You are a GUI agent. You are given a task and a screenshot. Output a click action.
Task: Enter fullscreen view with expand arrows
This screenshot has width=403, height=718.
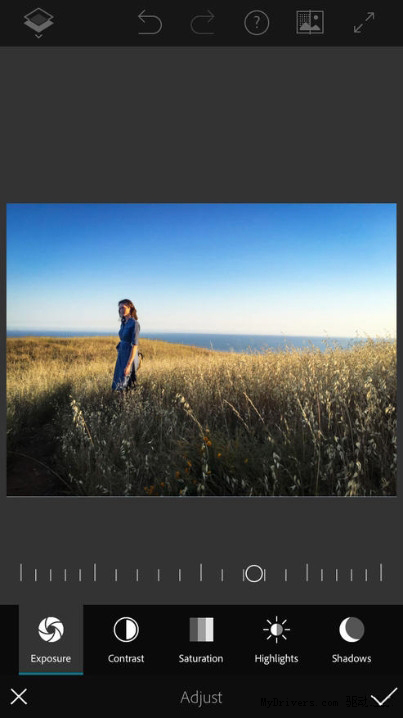click(364, 22)
